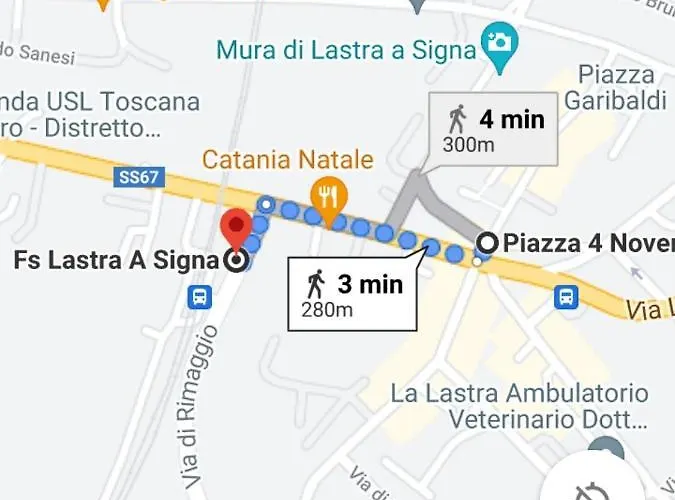Open the bus stop on the road east
675x500 pixels.
coord(566,296)
